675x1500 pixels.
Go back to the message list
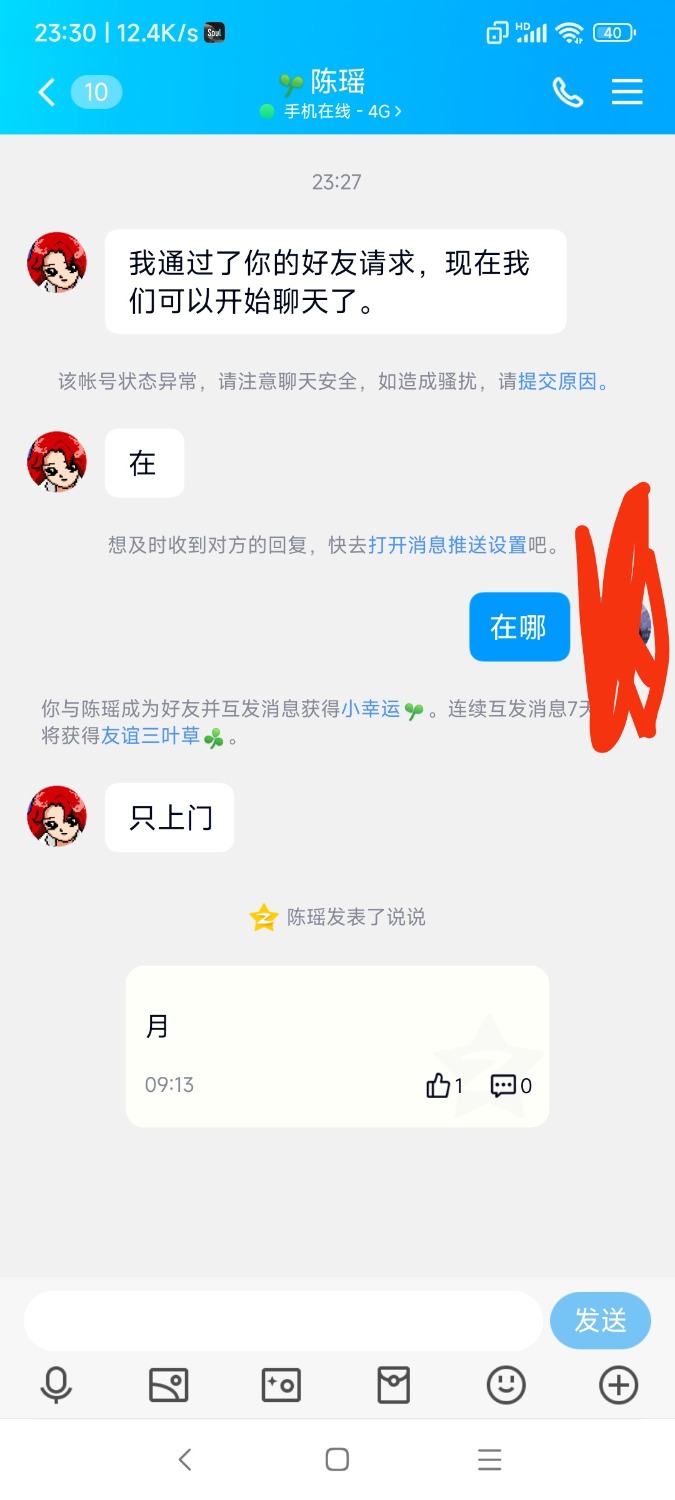(46, 93)
